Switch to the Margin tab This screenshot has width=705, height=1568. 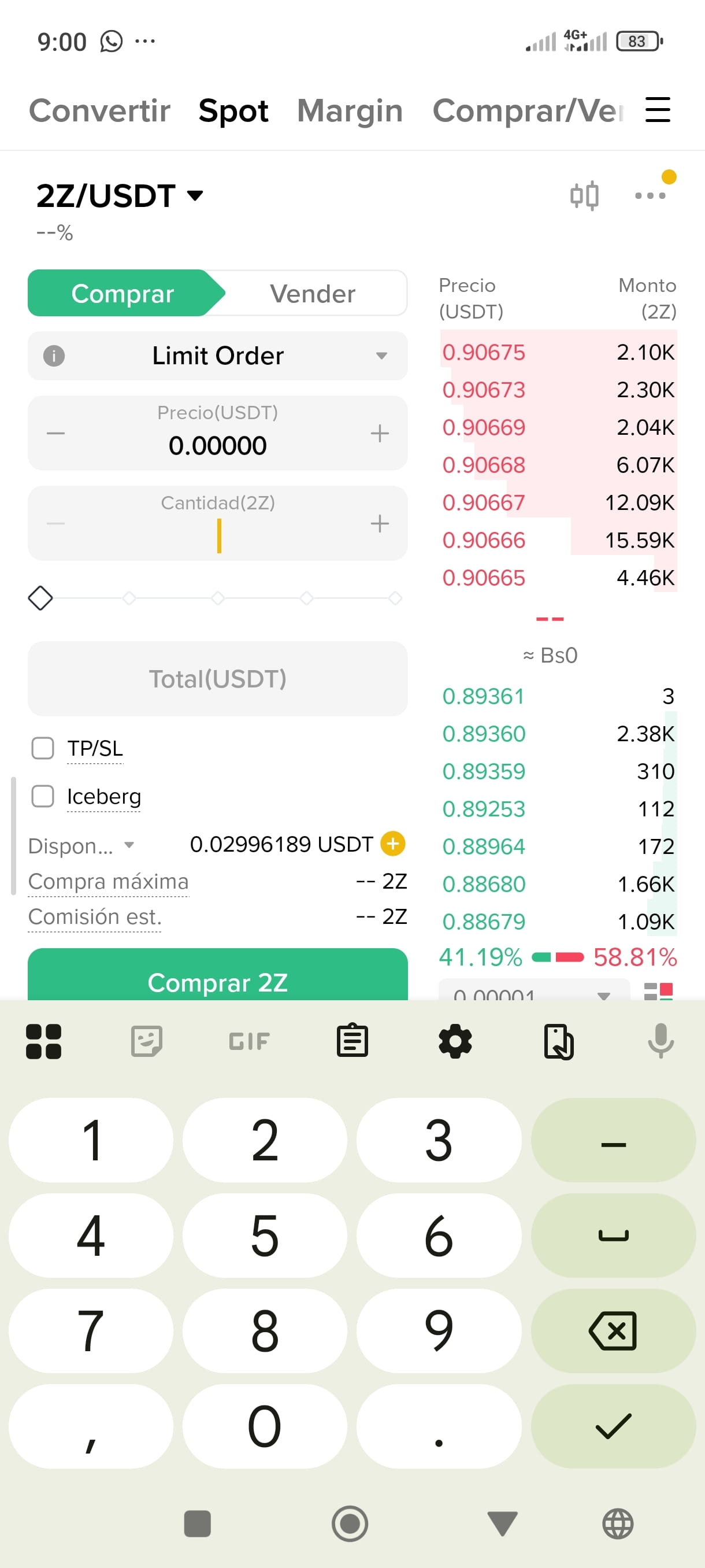point(350,111)
